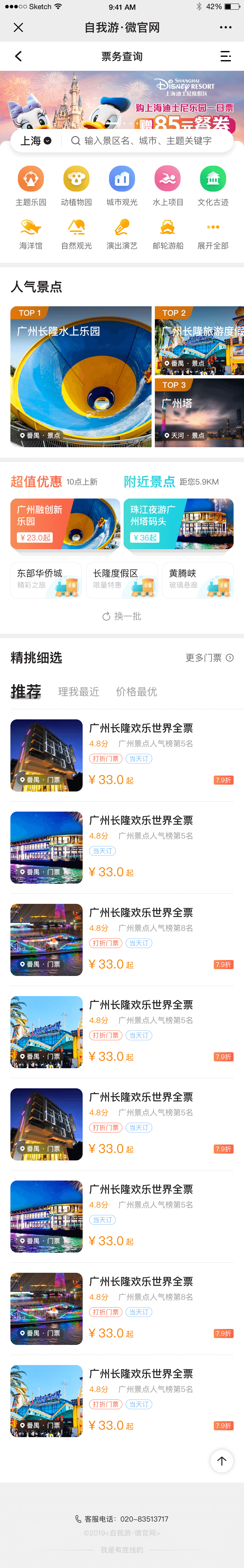This screenshot has height=1568, width=244.
Task: Close the mini program with the X icon
Action: point(18,27)
